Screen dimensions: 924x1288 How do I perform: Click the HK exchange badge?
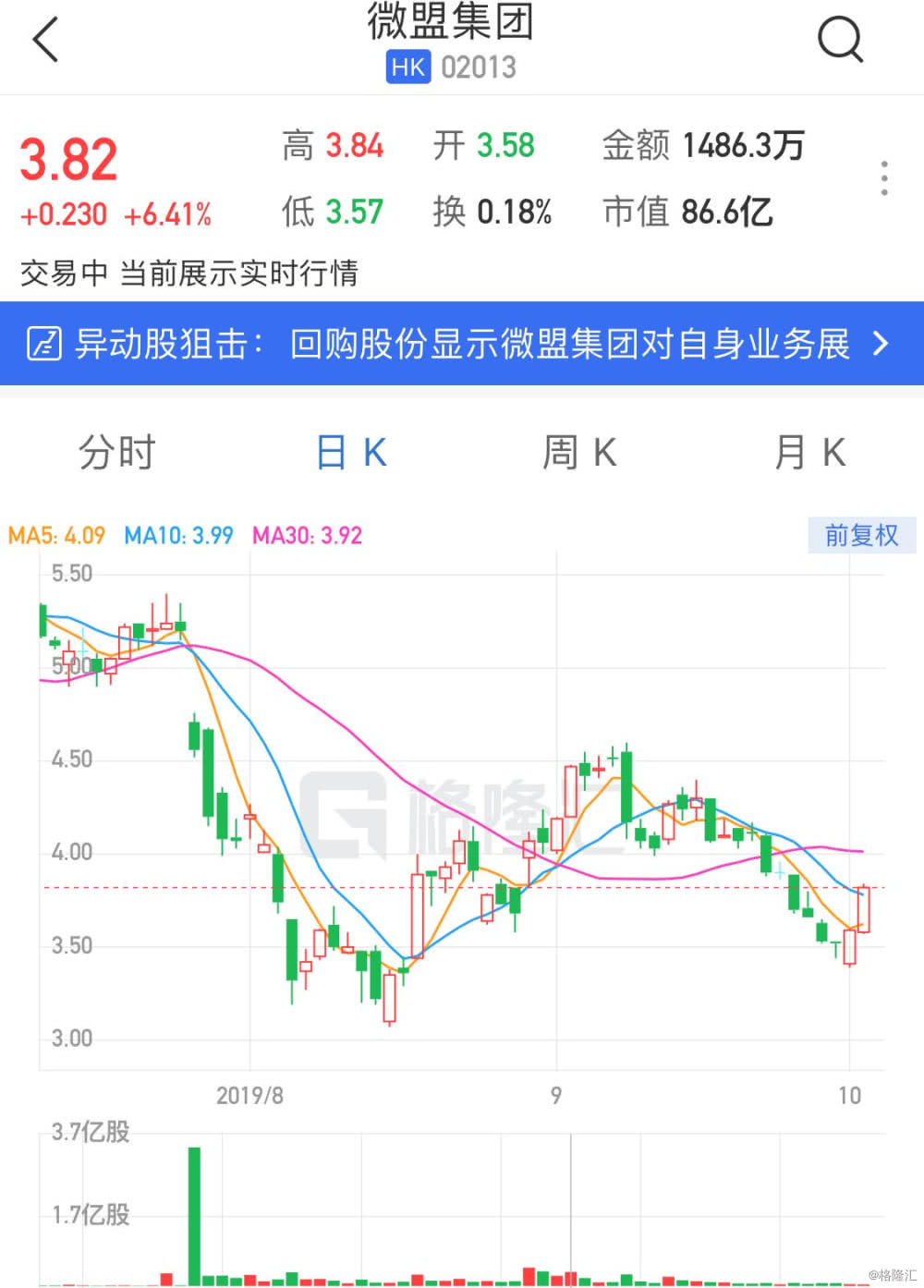point(407,66)
